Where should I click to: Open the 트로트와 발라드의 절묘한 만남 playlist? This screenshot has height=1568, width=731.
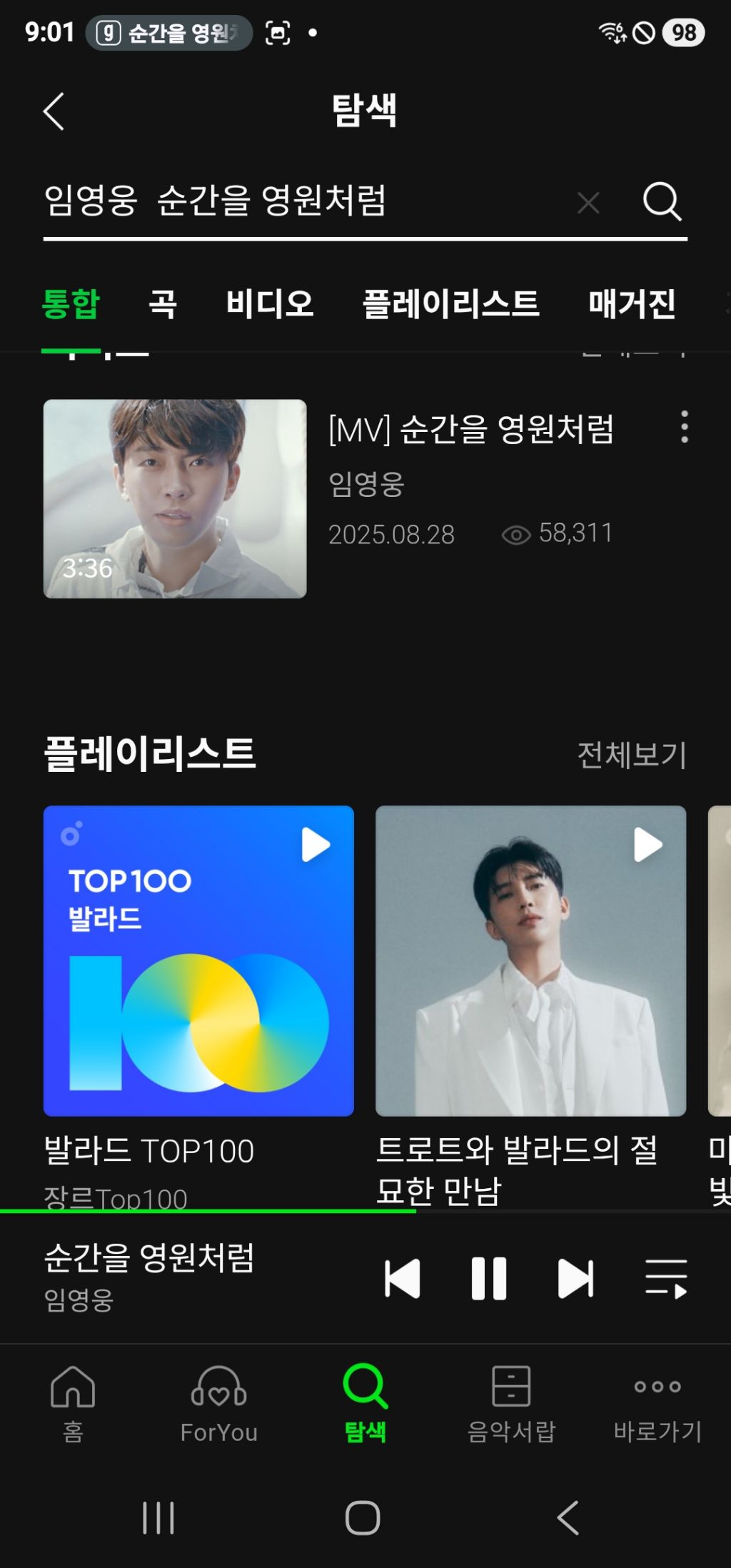pos(530,961)
